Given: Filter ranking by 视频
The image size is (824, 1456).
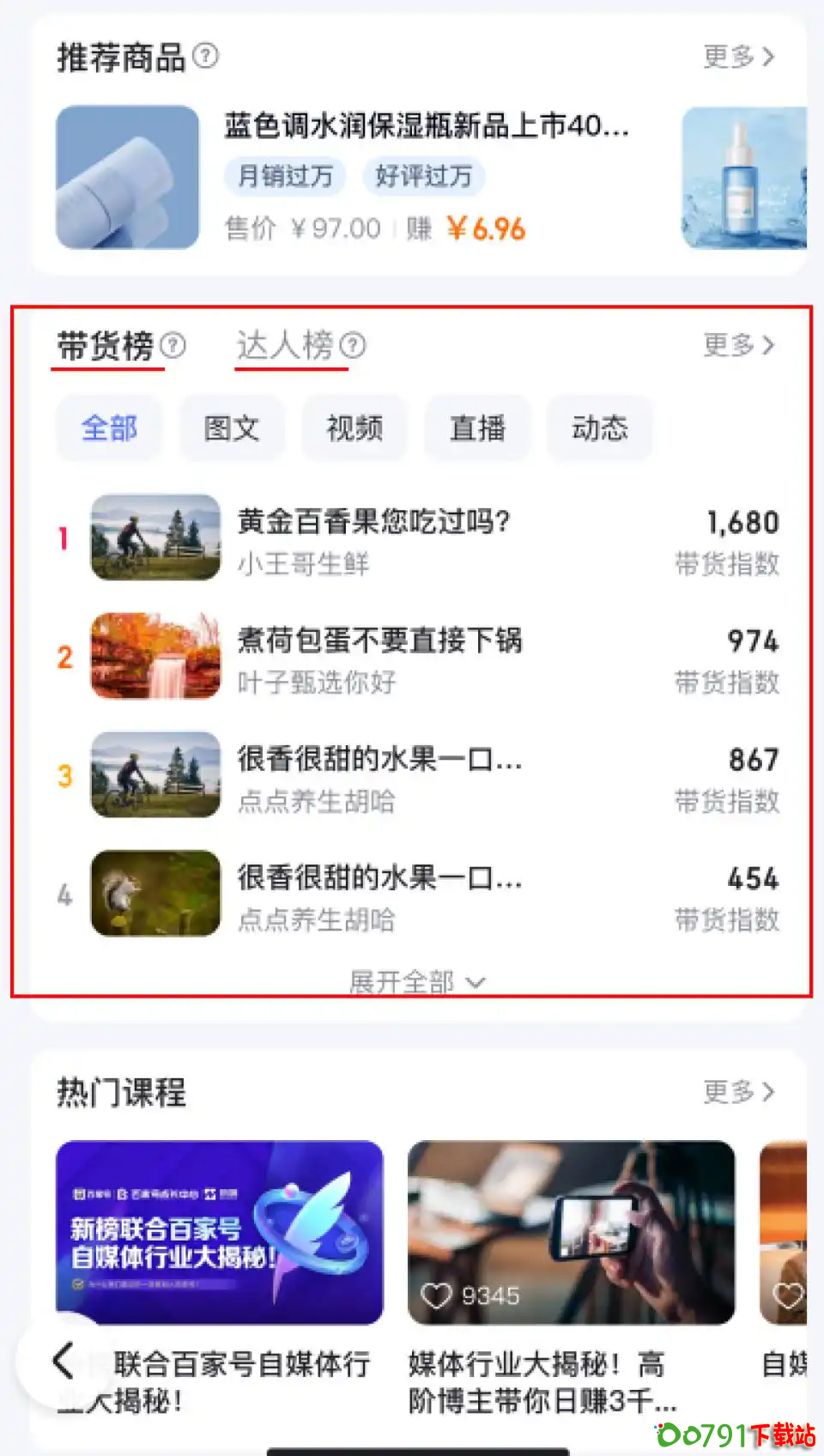Looking at the screenshot, I should 354,428.
